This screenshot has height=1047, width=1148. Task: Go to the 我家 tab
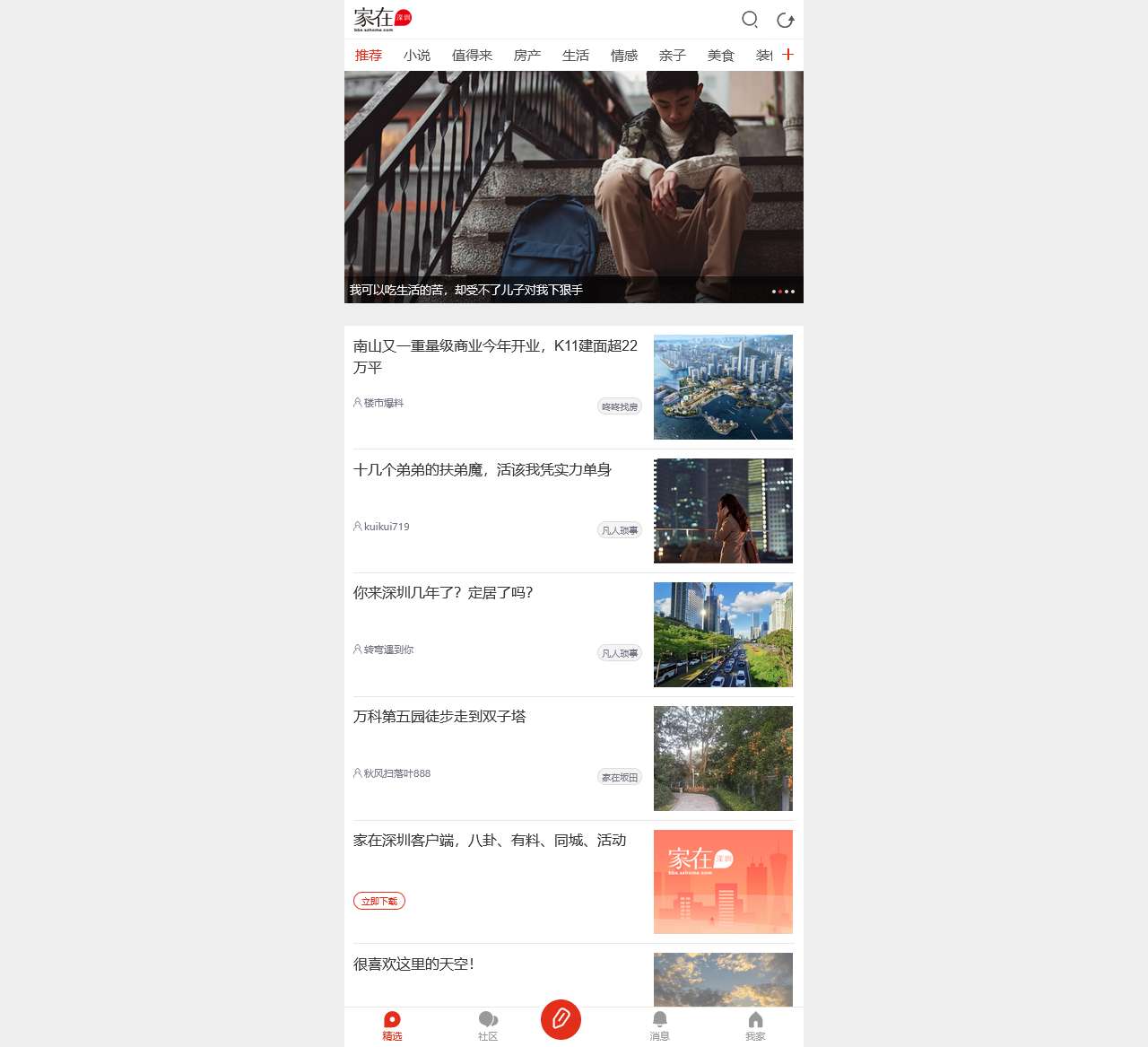[x=755, y=1025]
